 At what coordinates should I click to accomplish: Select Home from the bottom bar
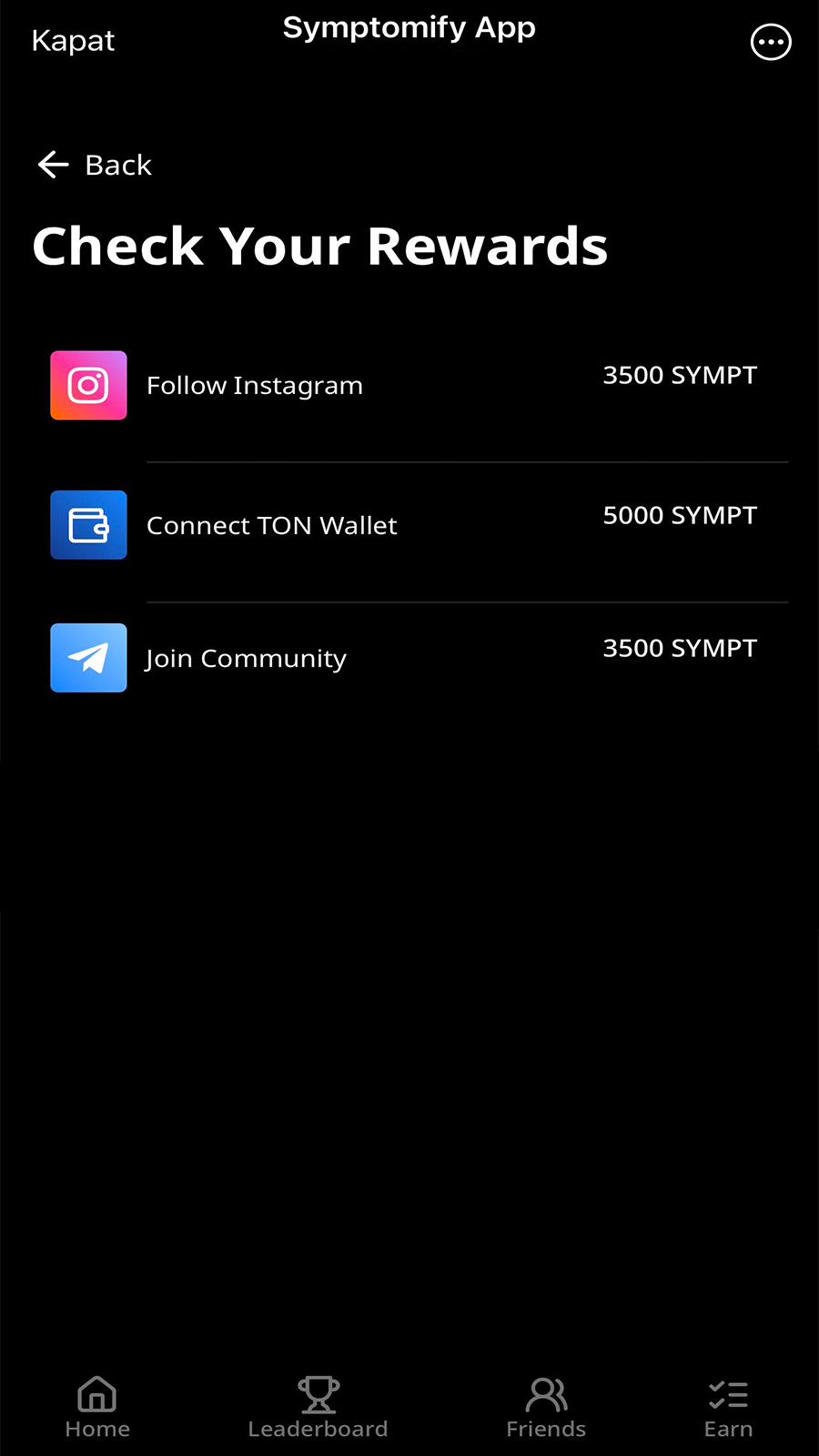(x=96, y=1406)
